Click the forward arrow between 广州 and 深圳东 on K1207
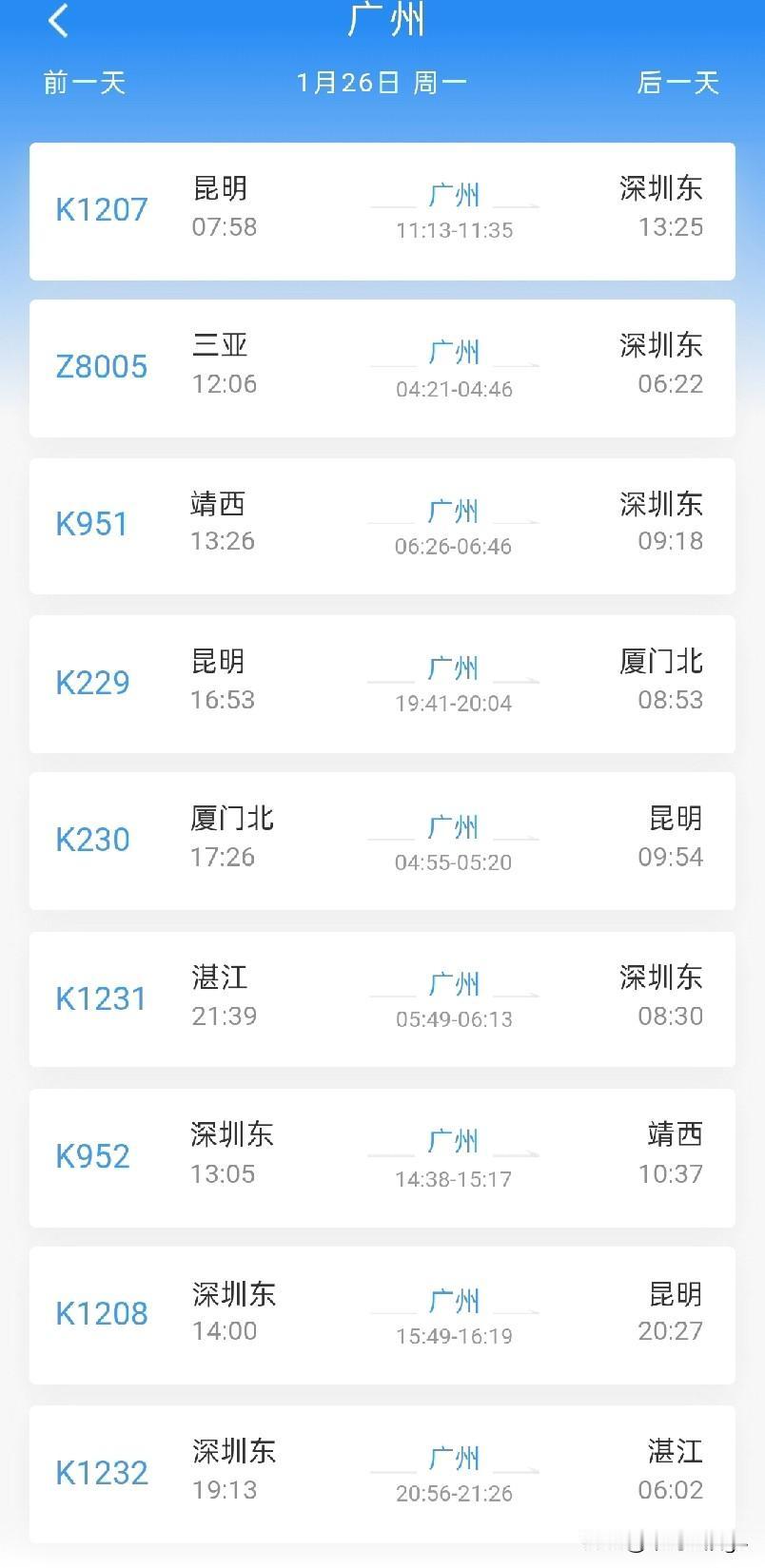This screenshot has width=765, height=1568. (514, 203)
